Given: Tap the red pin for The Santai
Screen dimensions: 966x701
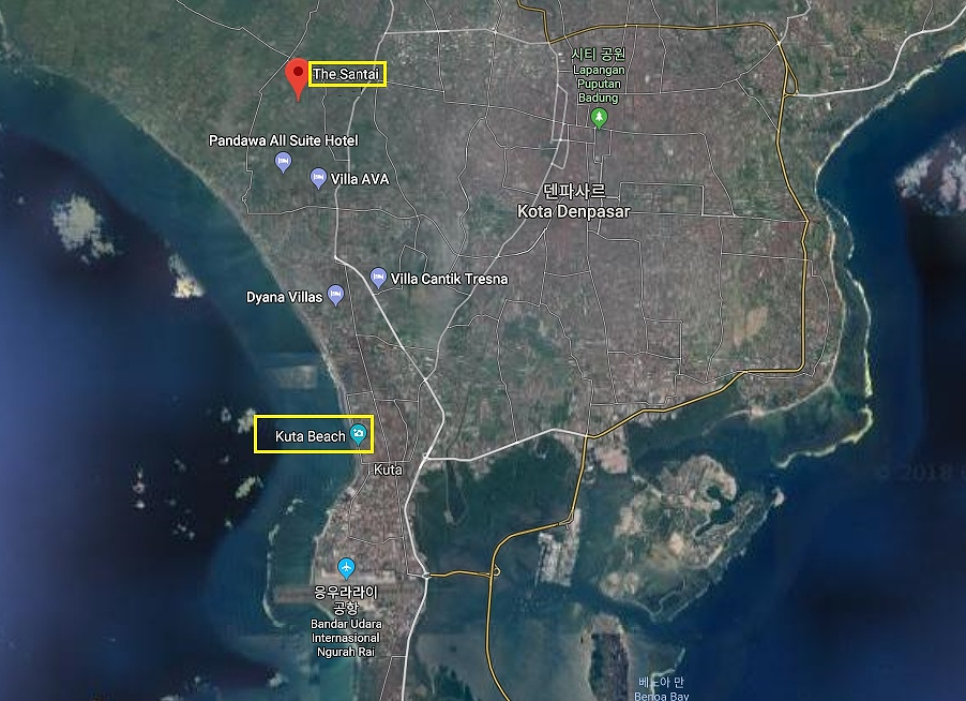Looking at the screenshot, I should coord(297,76).
